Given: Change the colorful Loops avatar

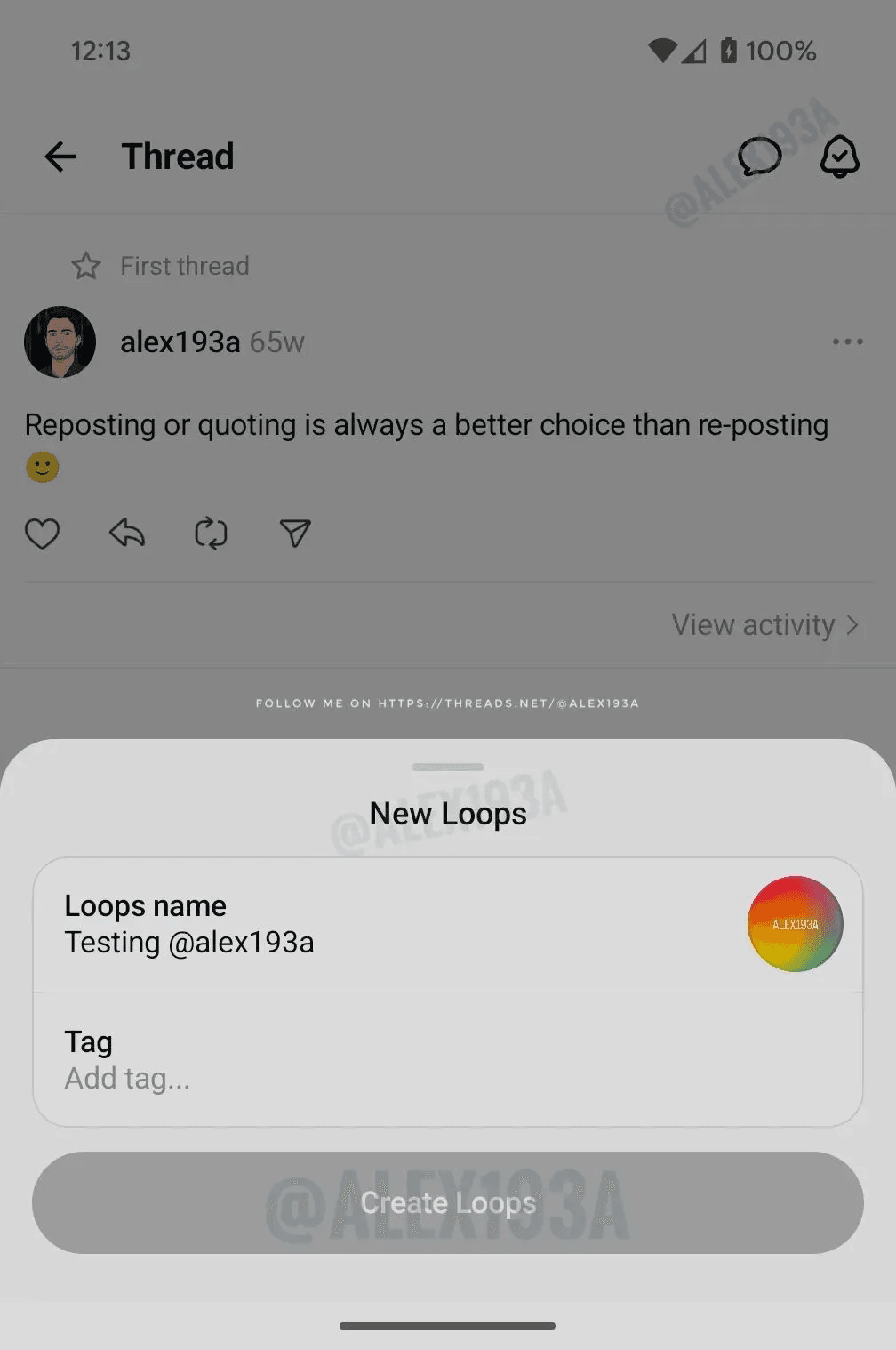Looking at the screenshot, I should pos(795,924).
